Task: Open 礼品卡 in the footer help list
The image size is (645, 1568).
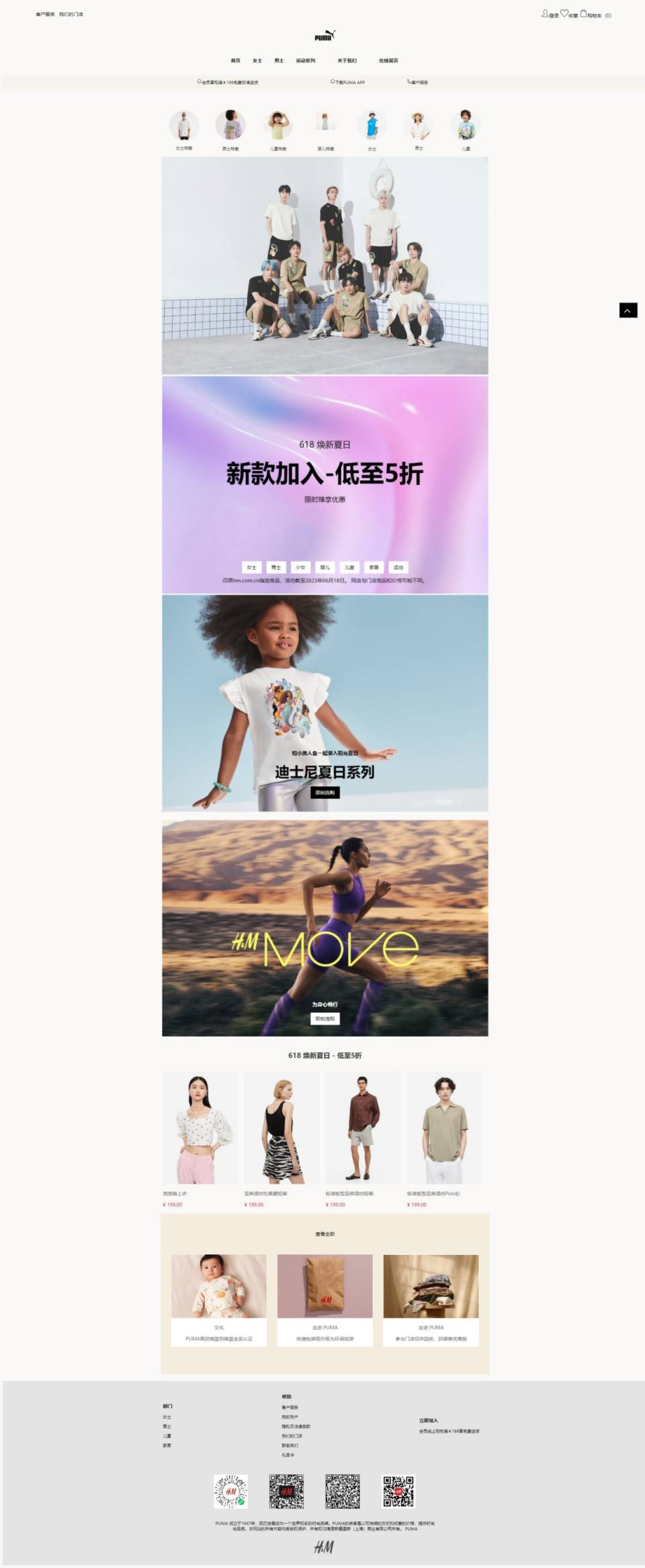Action: (x=288, y=1454)
